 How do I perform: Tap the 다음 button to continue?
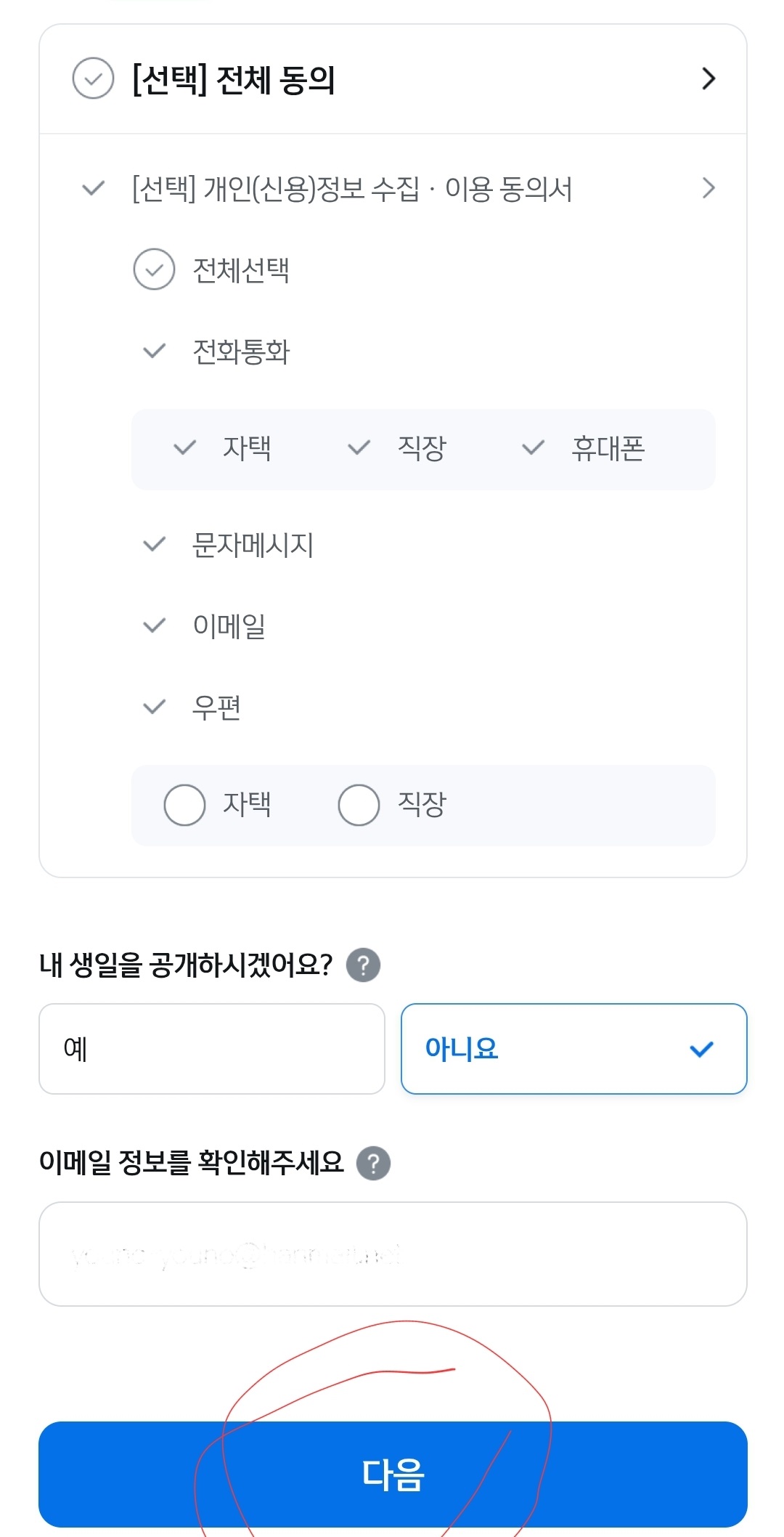tap(393, 1475)
